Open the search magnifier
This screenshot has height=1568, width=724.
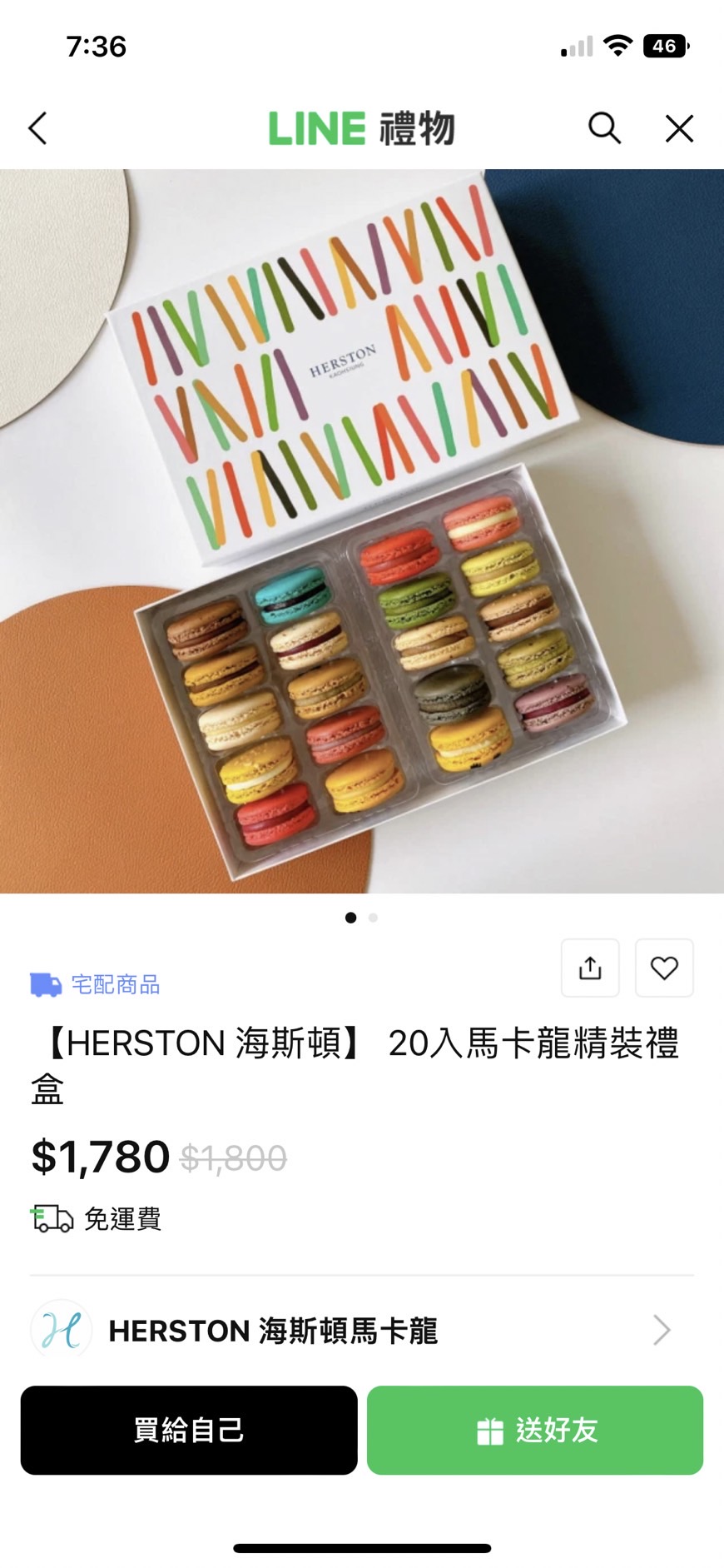604,128
